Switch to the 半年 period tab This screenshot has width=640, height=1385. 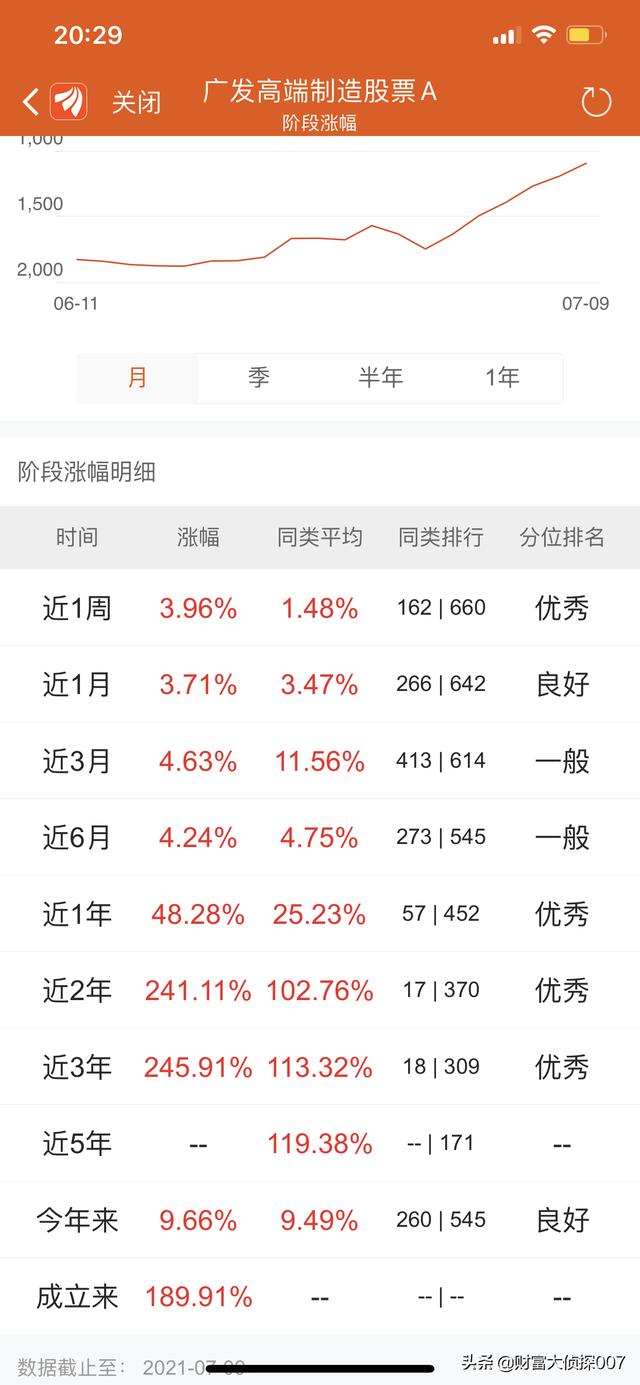381,378
